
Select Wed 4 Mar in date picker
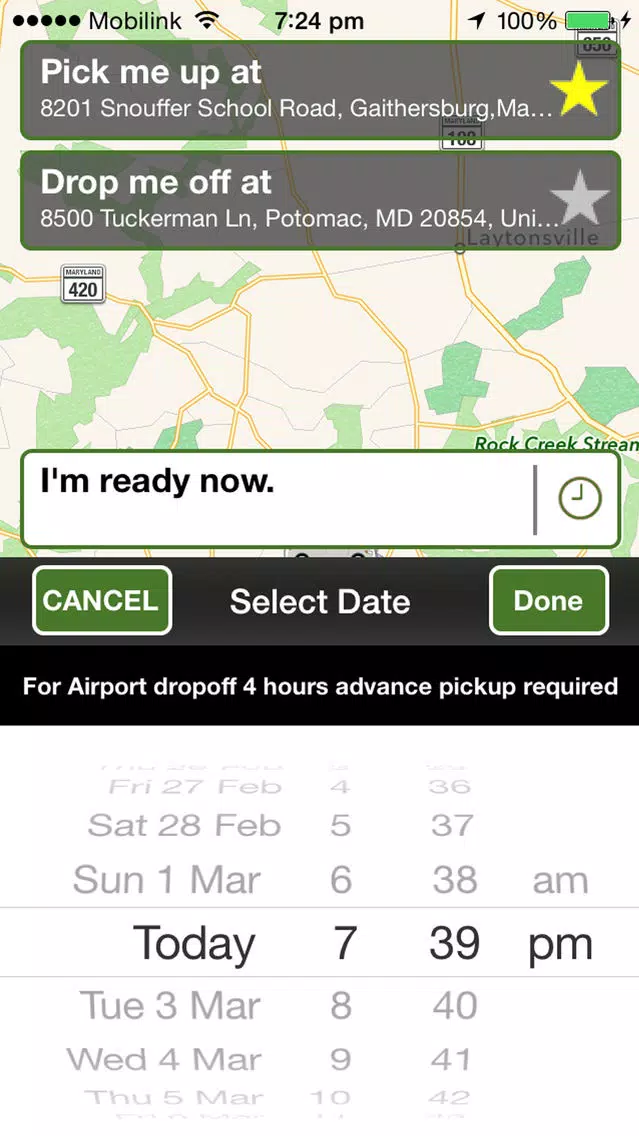point(164,1060)
